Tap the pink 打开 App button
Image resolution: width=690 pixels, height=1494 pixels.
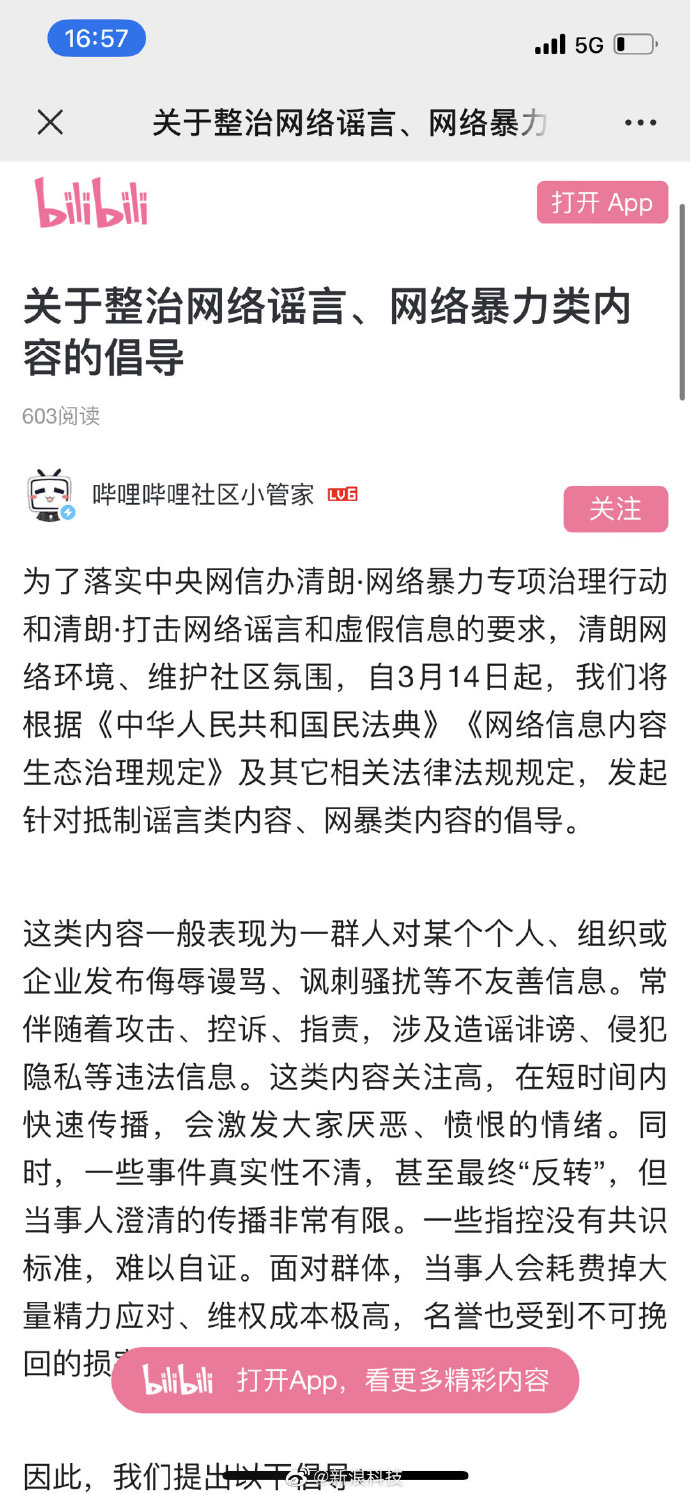click(x=602, y=203)
